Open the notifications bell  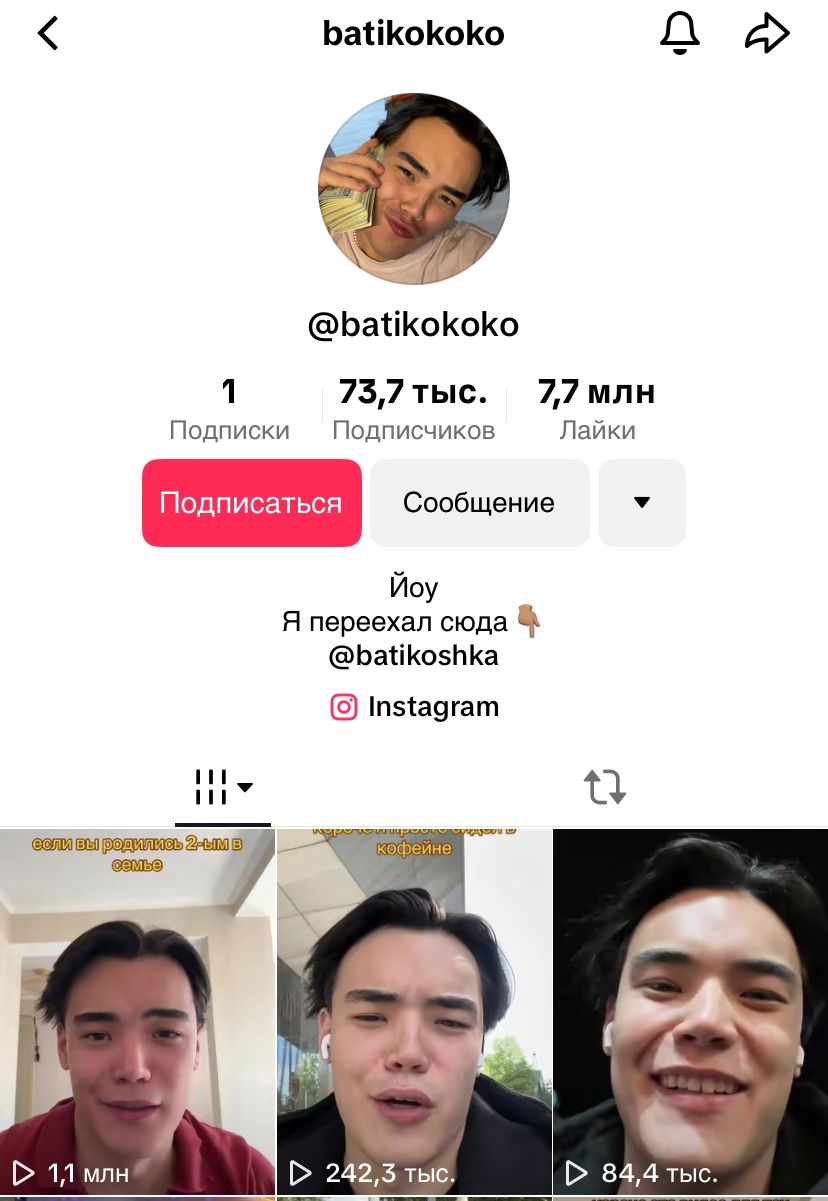tap(680, 34)
